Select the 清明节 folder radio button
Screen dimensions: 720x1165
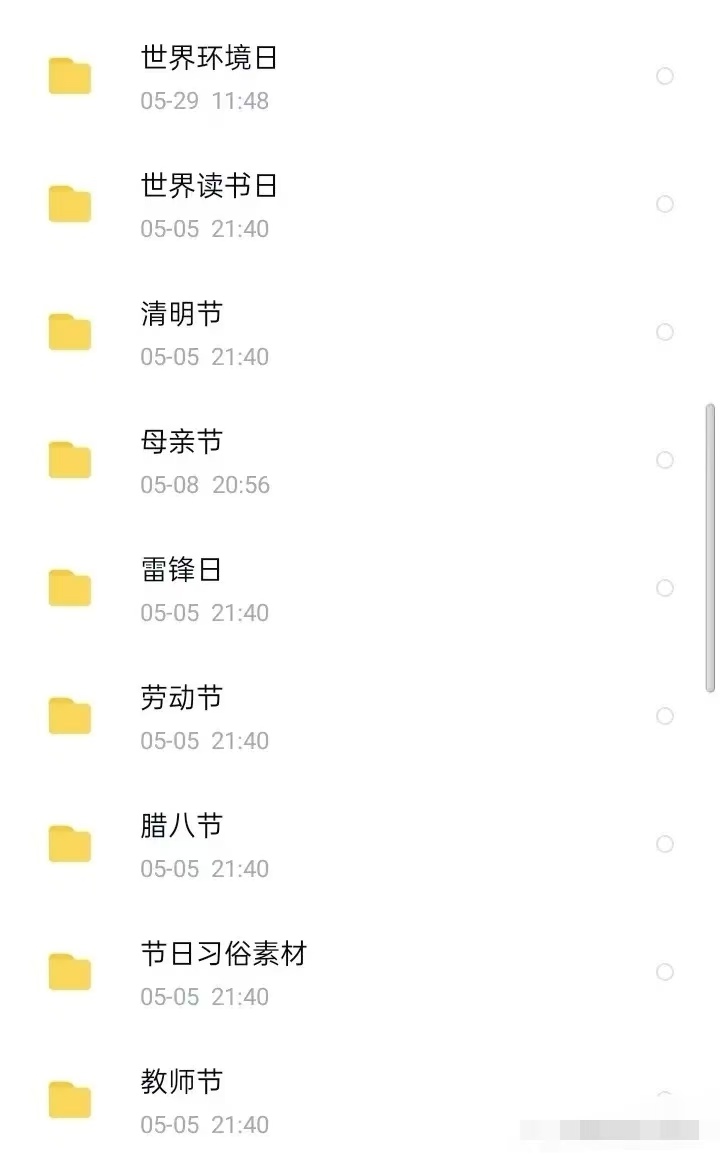pyautogui.click(x=665, y=332)
